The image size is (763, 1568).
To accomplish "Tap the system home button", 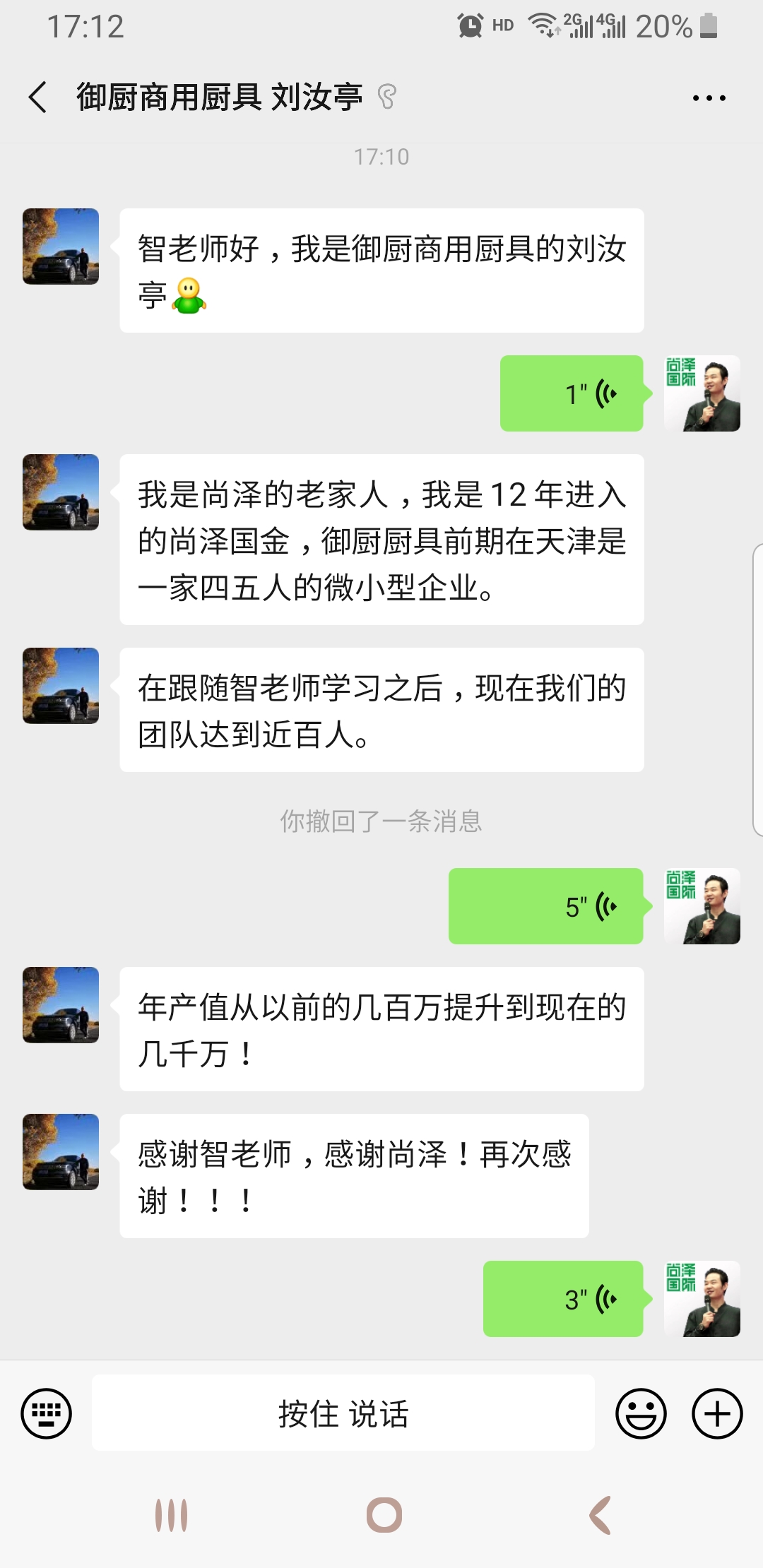I will coord(384,1515).
